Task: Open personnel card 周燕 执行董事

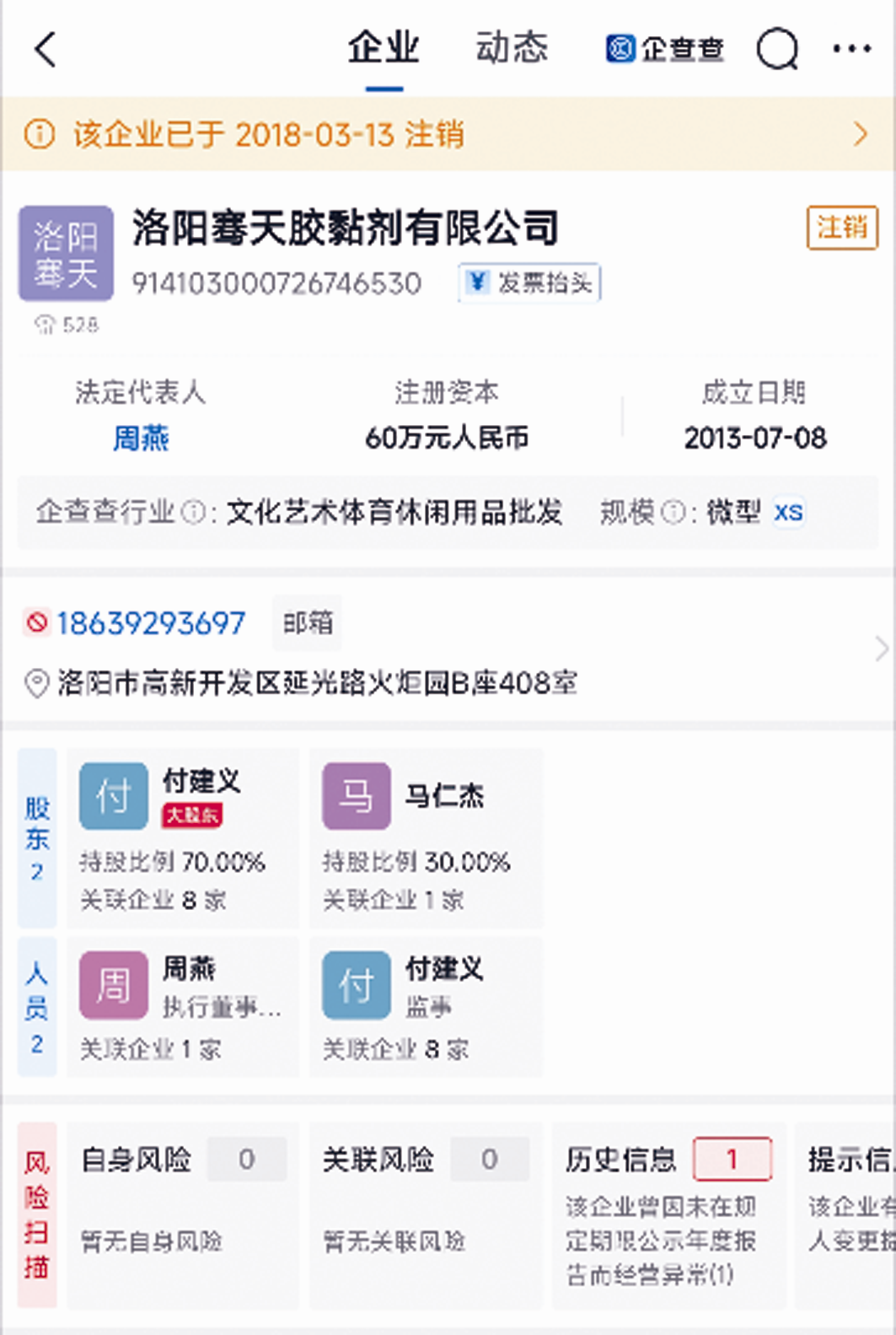Action: (182, 1006)
